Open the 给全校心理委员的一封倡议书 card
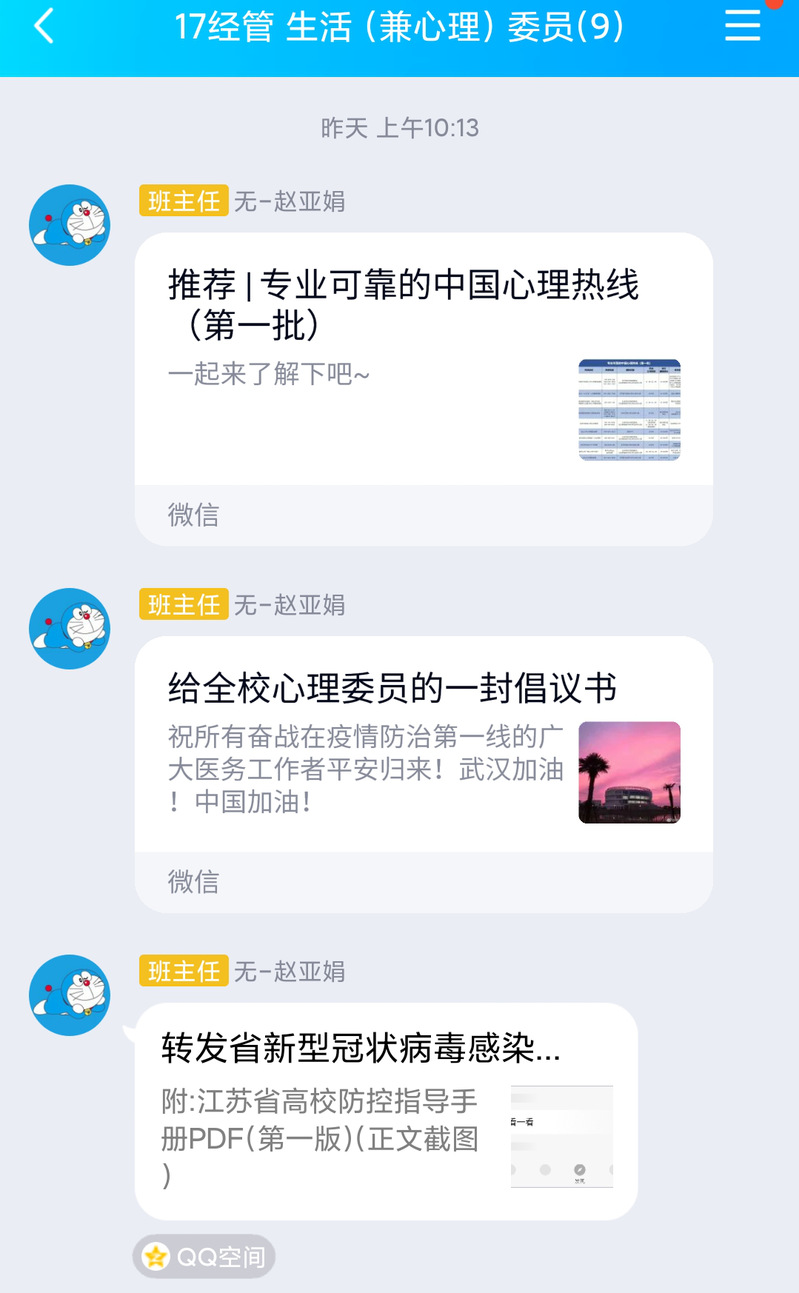 pos(423,745)
